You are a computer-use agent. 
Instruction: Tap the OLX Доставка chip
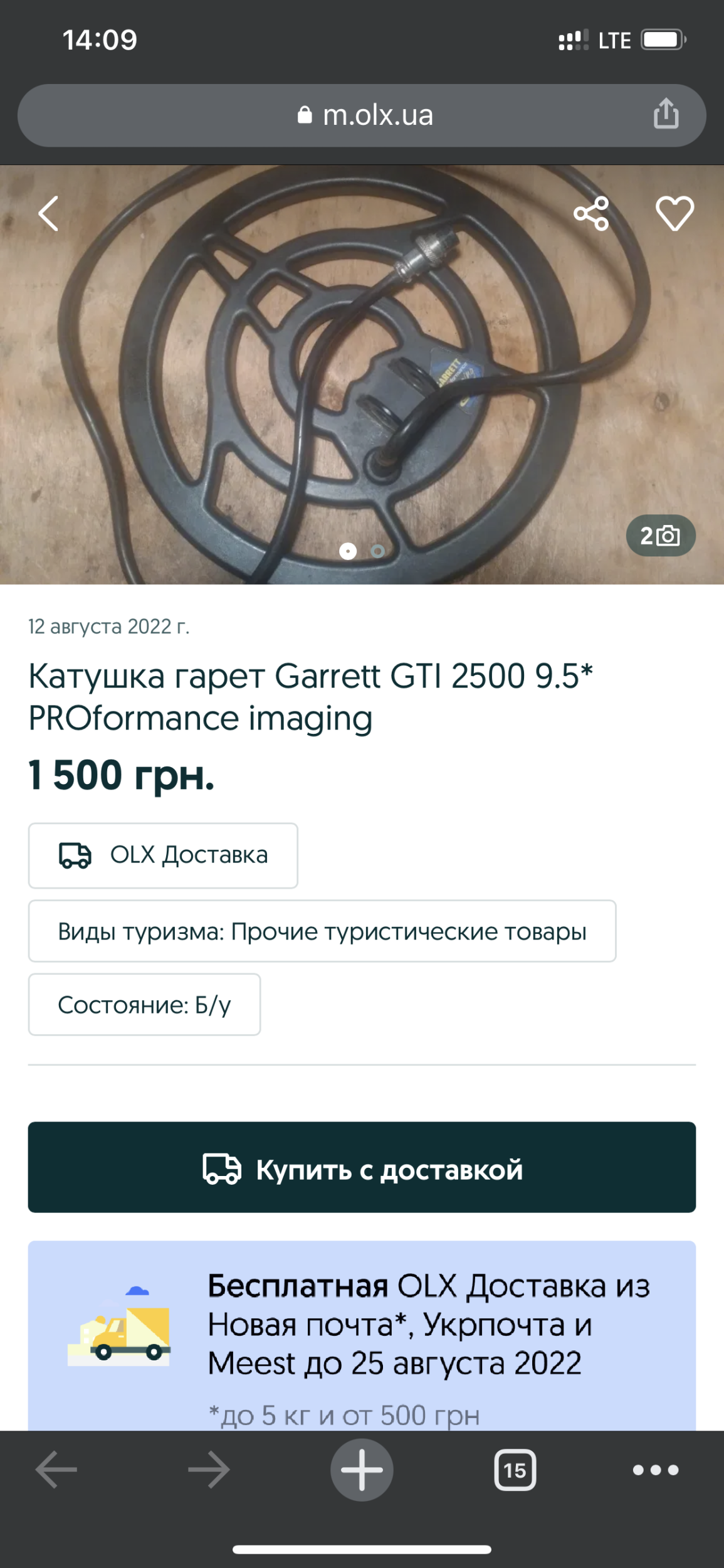(x=163, y=856)
